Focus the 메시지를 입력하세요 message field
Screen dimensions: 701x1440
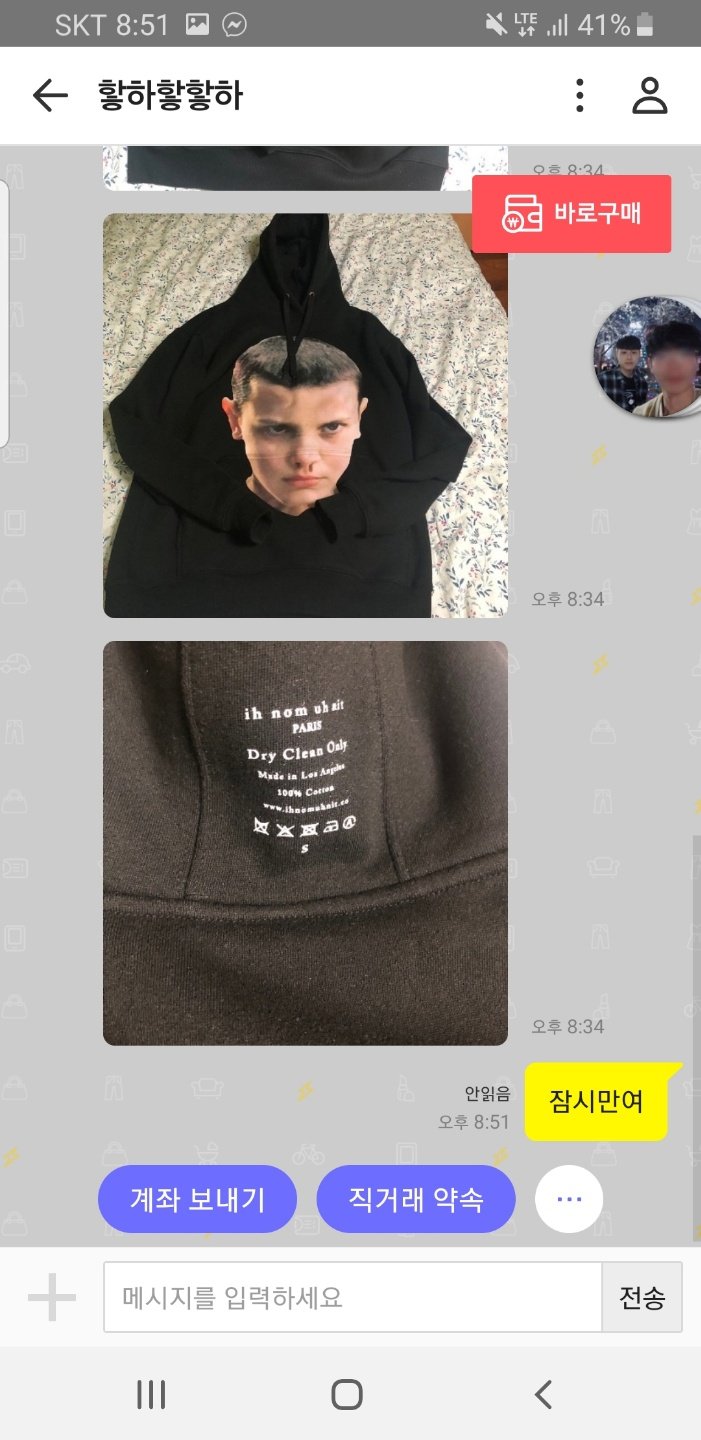tap(352, 1297)
